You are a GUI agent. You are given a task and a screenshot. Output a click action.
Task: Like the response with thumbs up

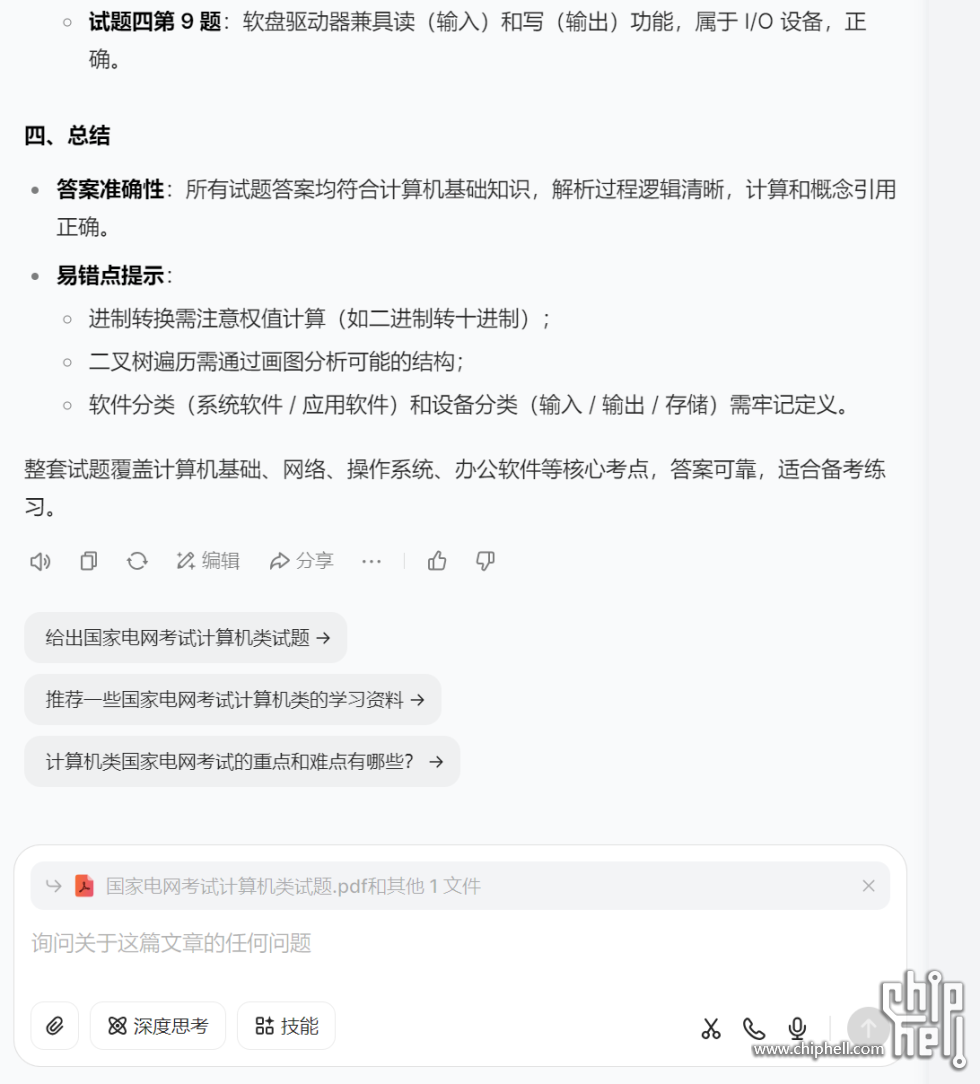(x=437, y=562)
